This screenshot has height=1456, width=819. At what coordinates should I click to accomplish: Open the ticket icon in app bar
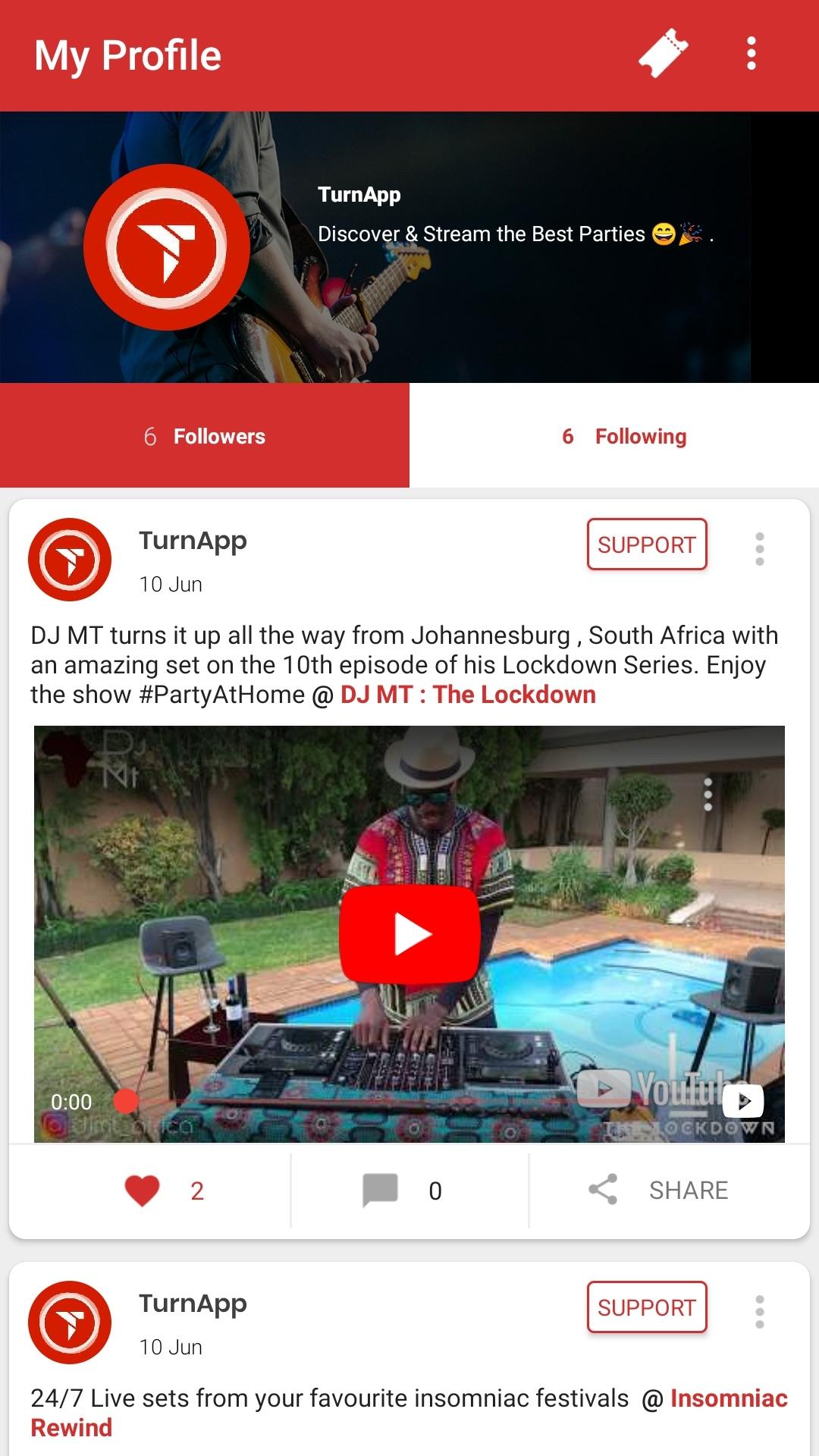664,54
